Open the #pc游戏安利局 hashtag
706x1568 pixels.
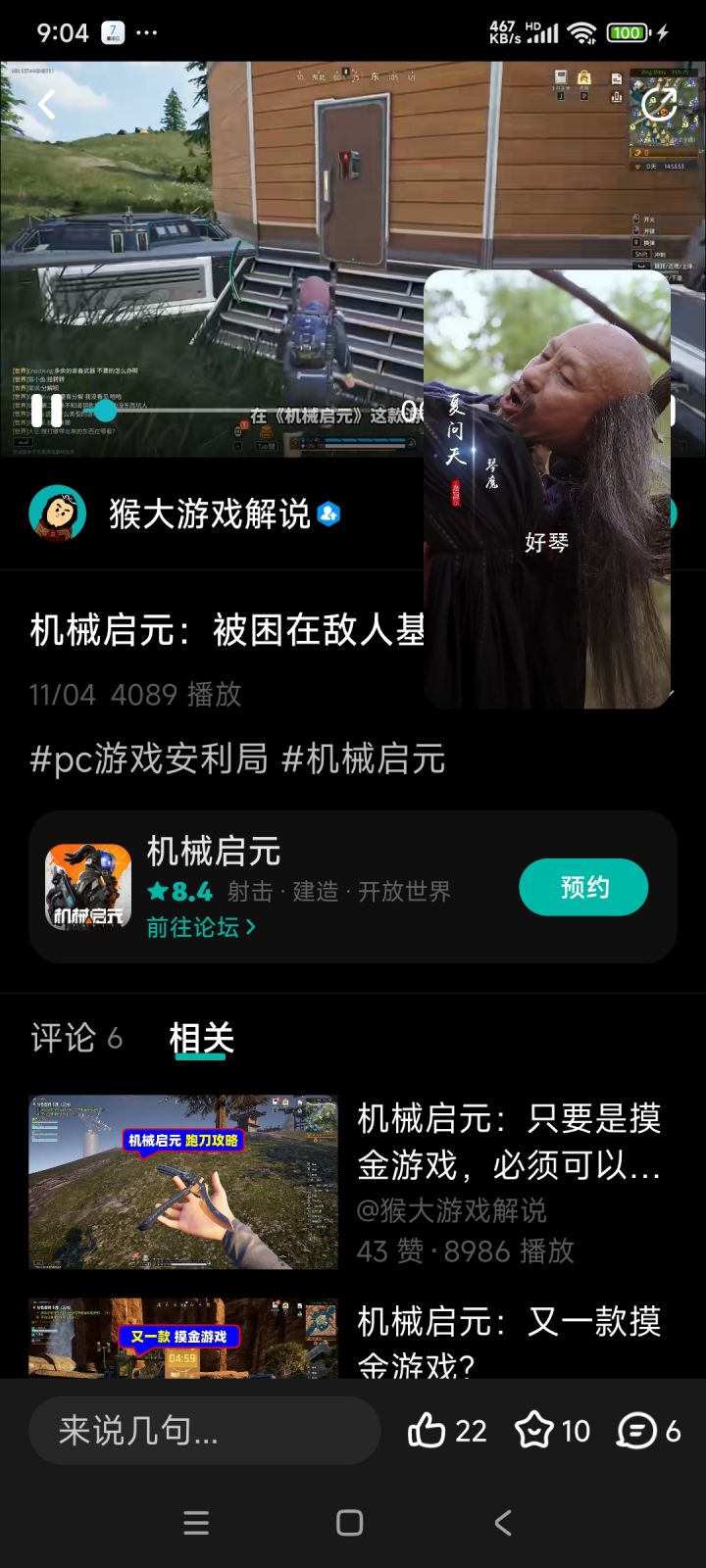(148, 759)
